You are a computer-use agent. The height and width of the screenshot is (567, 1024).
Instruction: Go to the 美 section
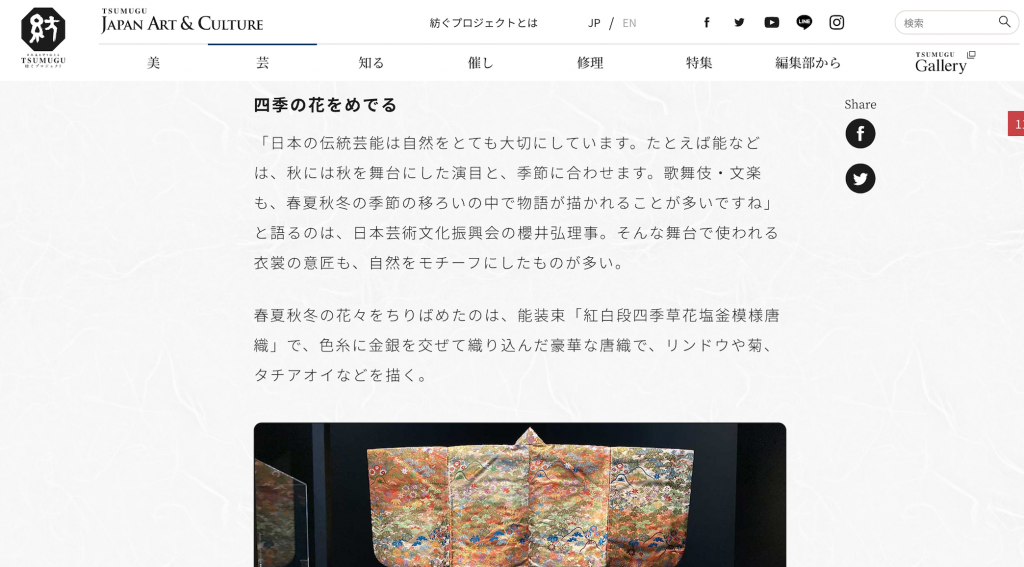[153, 63]
